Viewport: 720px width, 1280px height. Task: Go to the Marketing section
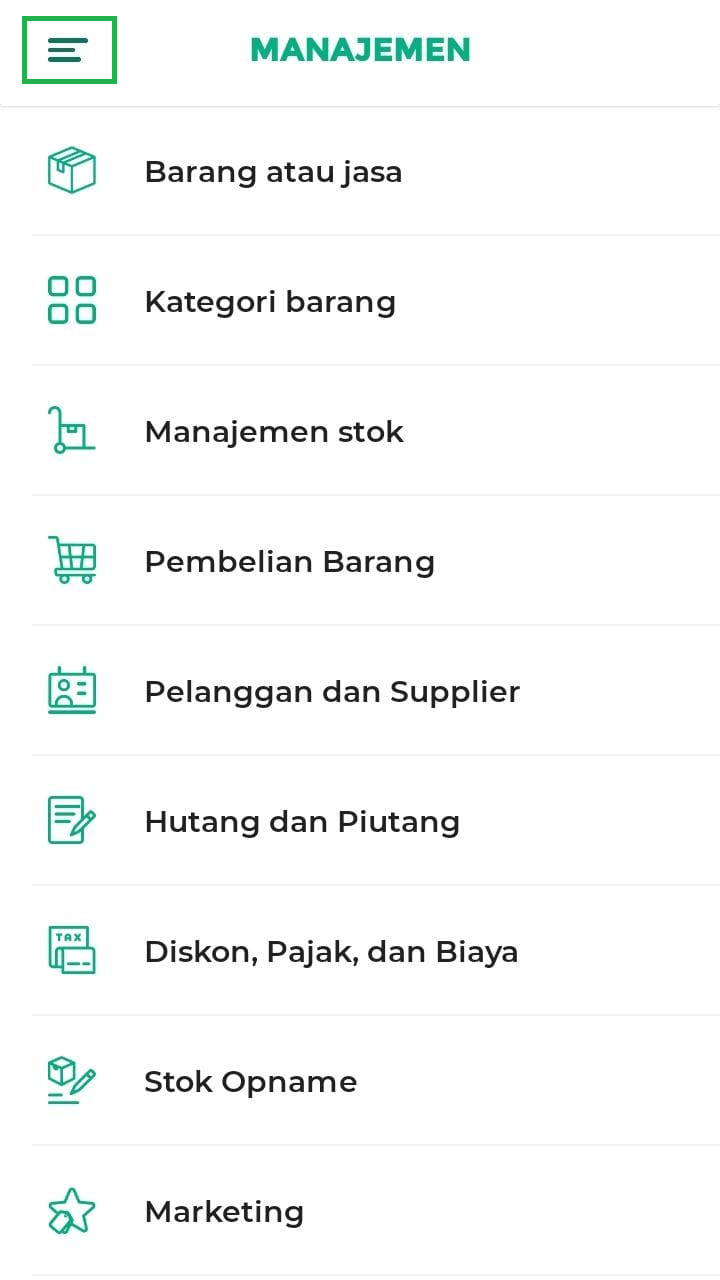(224, 1212)
